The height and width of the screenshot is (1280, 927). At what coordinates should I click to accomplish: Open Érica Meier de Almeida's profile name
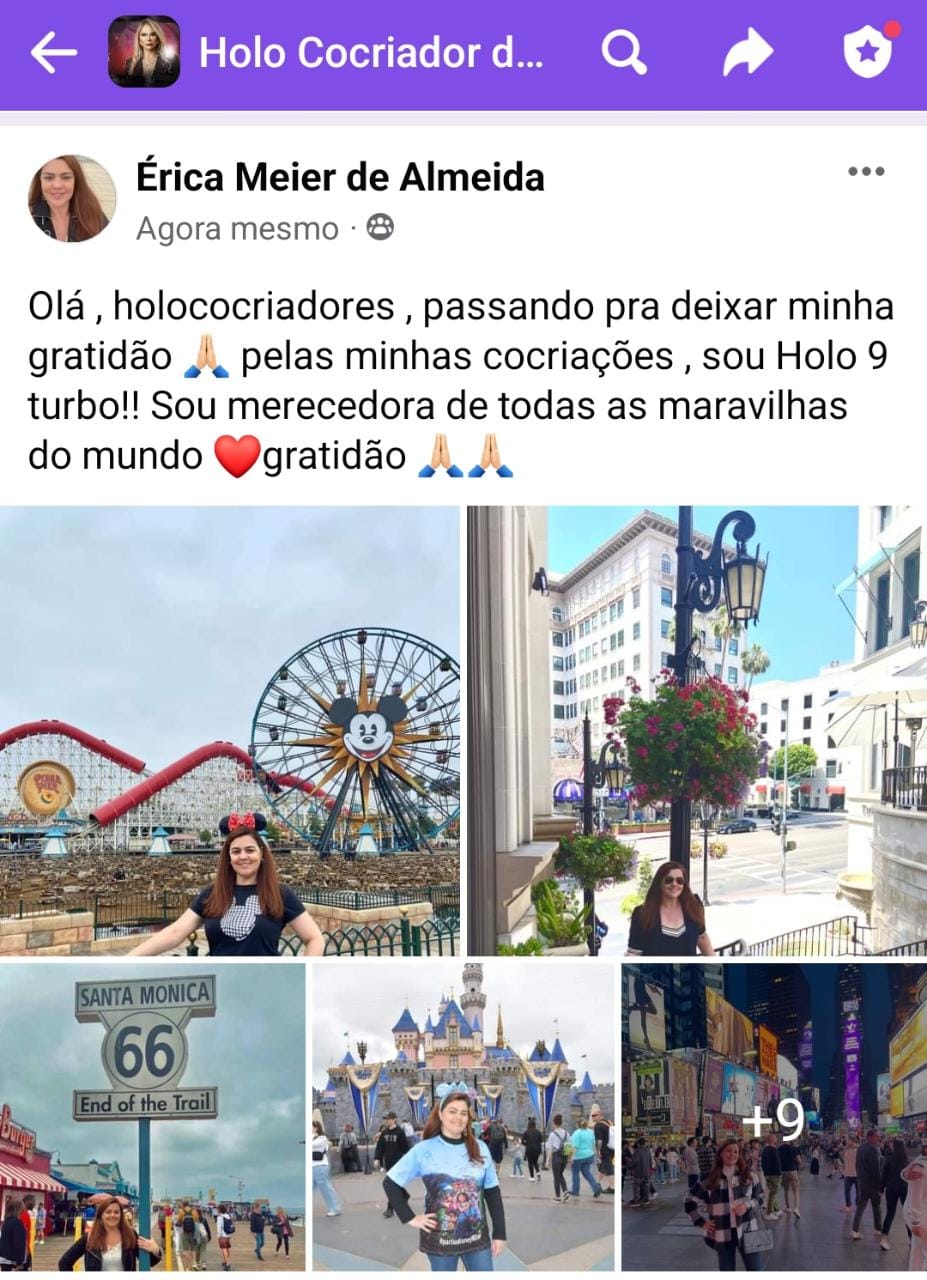(x=340, y=177)
